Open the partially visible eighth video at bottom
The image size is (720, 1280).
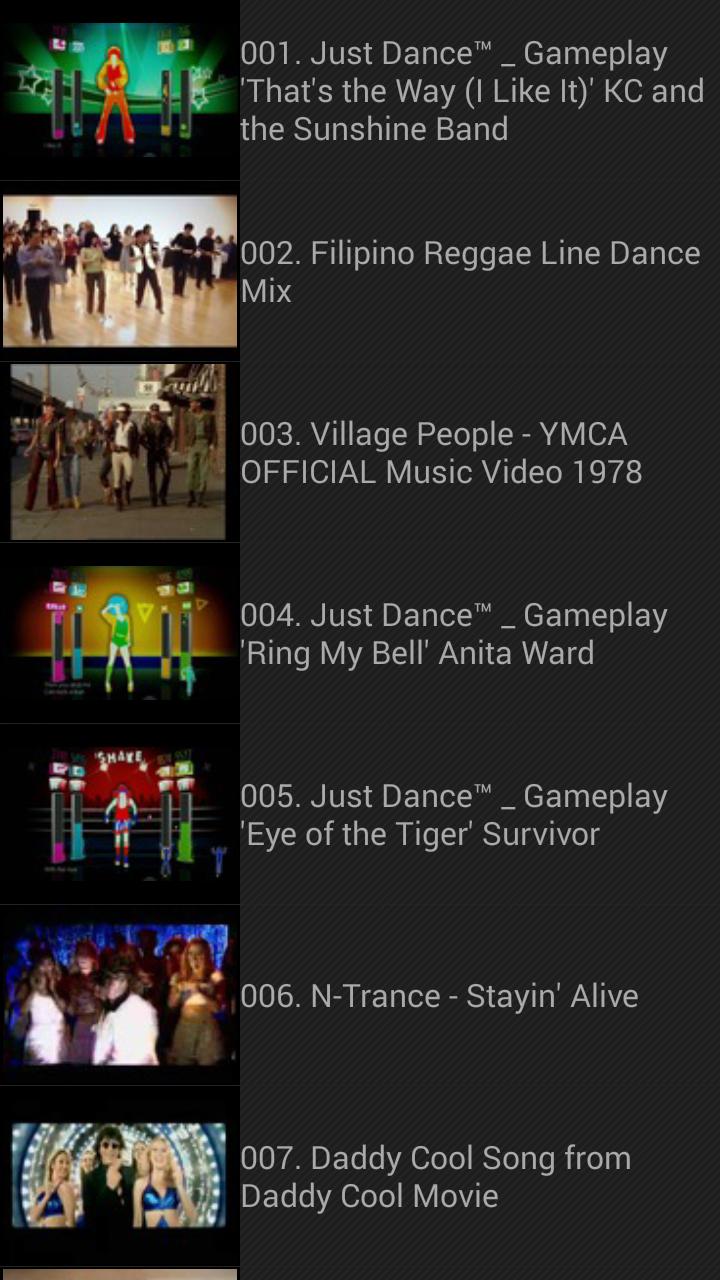pos(120,1273)
